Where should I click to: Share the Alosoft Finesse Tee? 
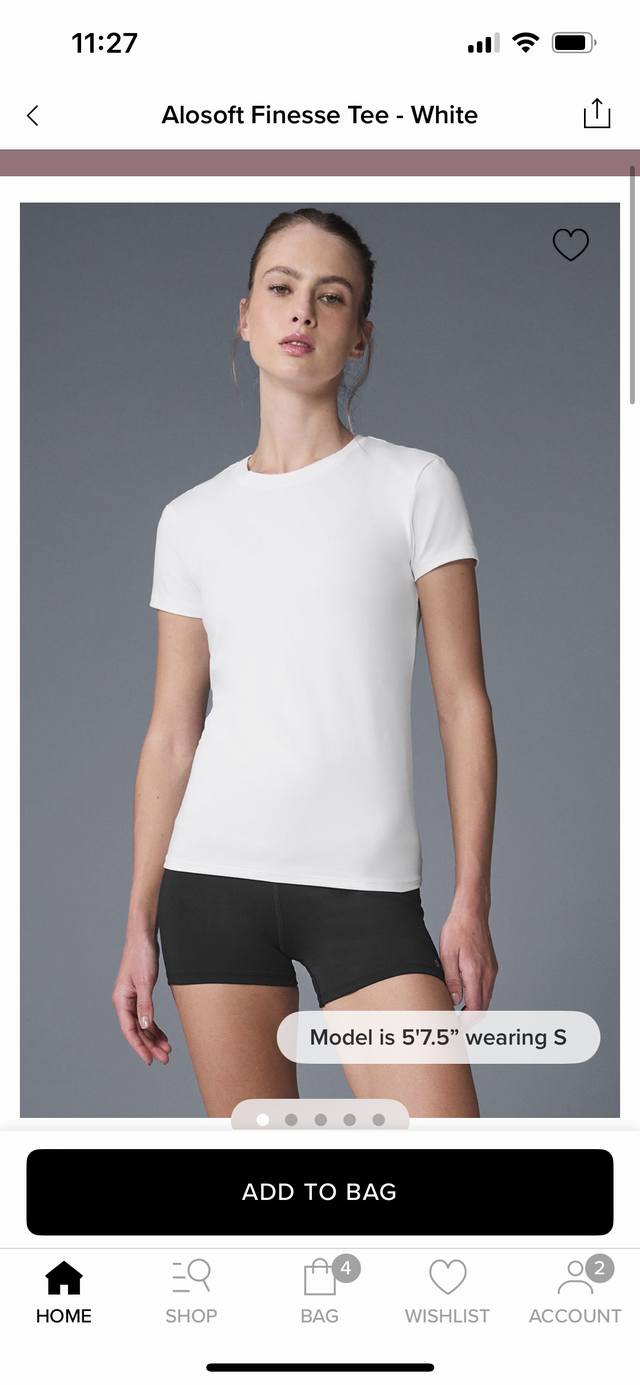pos(596,114)
